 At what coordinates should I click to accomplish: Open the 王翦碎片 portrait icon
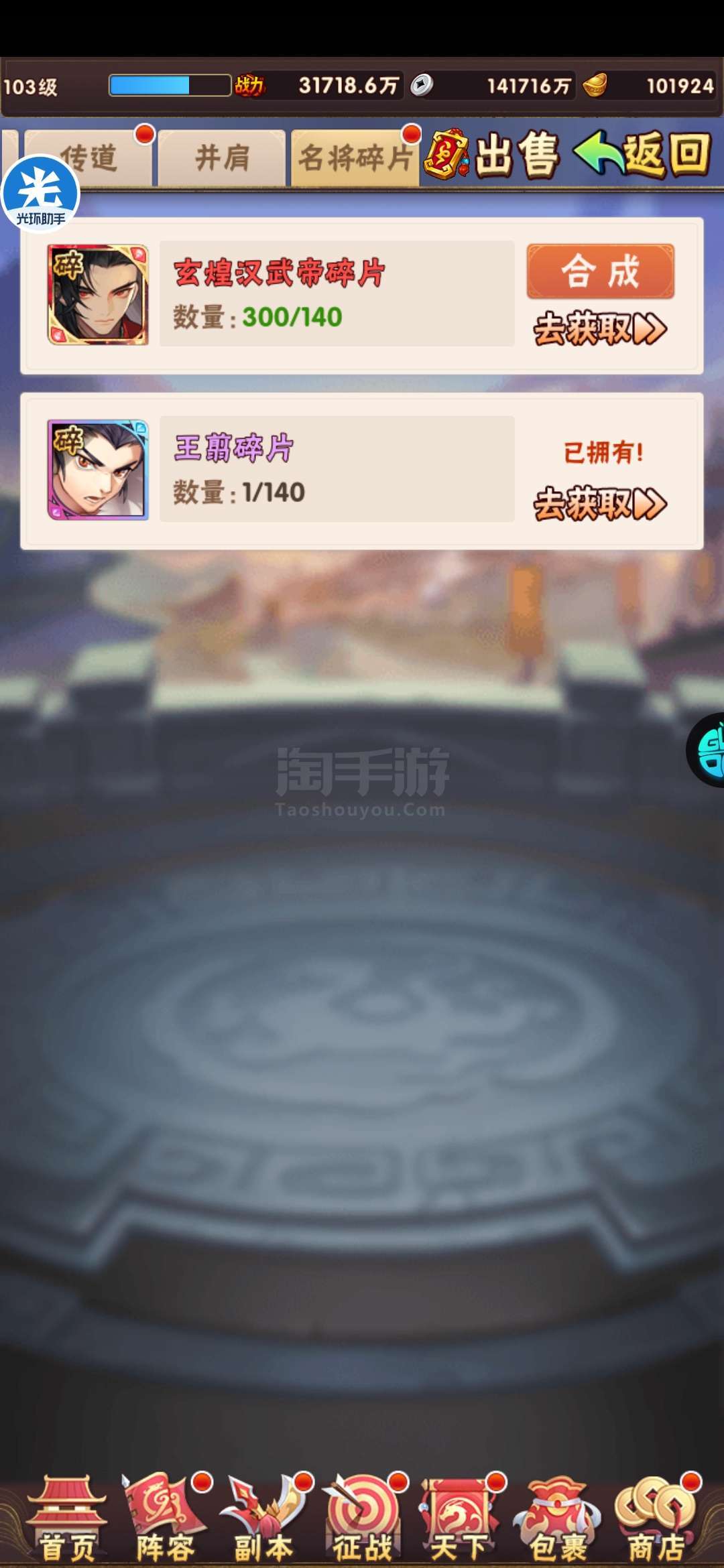pyautogui.click(x=98, y=470)
